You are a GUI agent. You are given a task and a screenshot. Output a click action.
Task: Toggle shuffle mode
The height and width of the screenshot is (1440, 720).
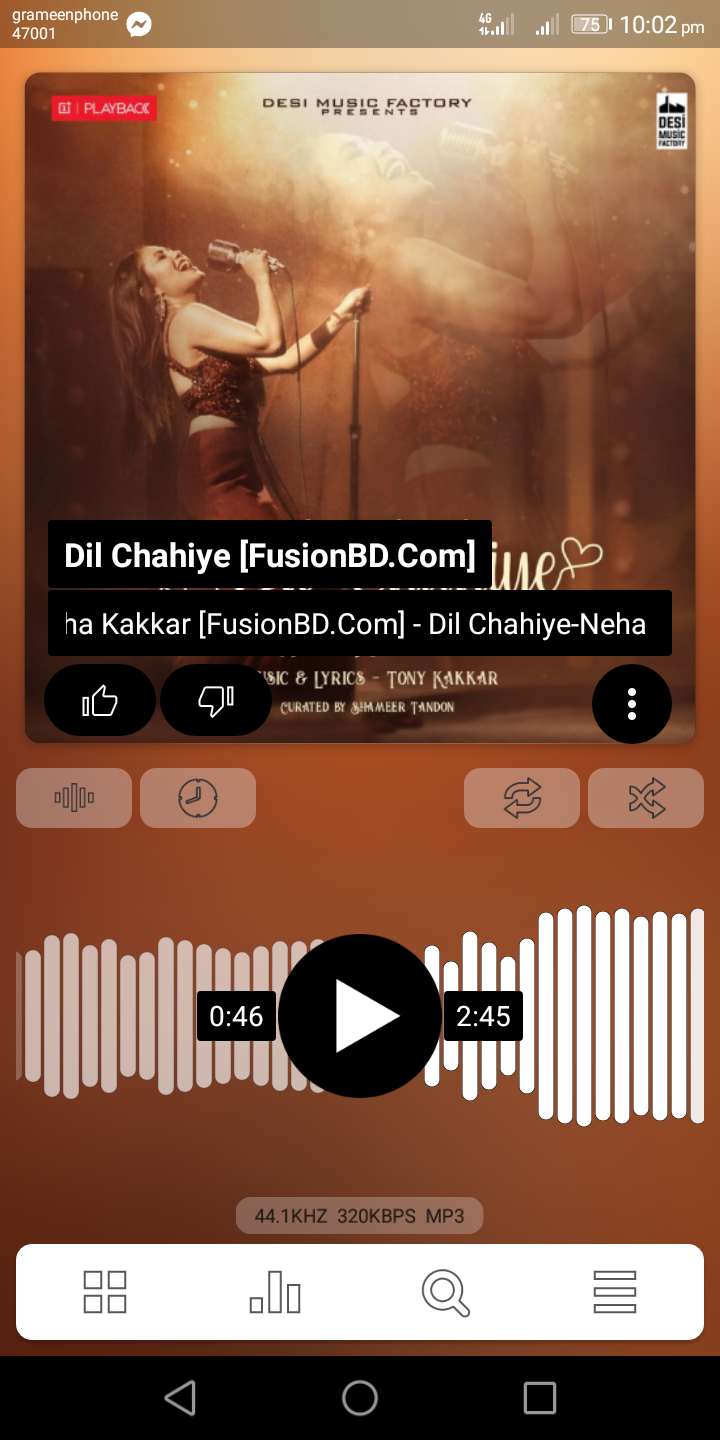(x=646, y=798)
